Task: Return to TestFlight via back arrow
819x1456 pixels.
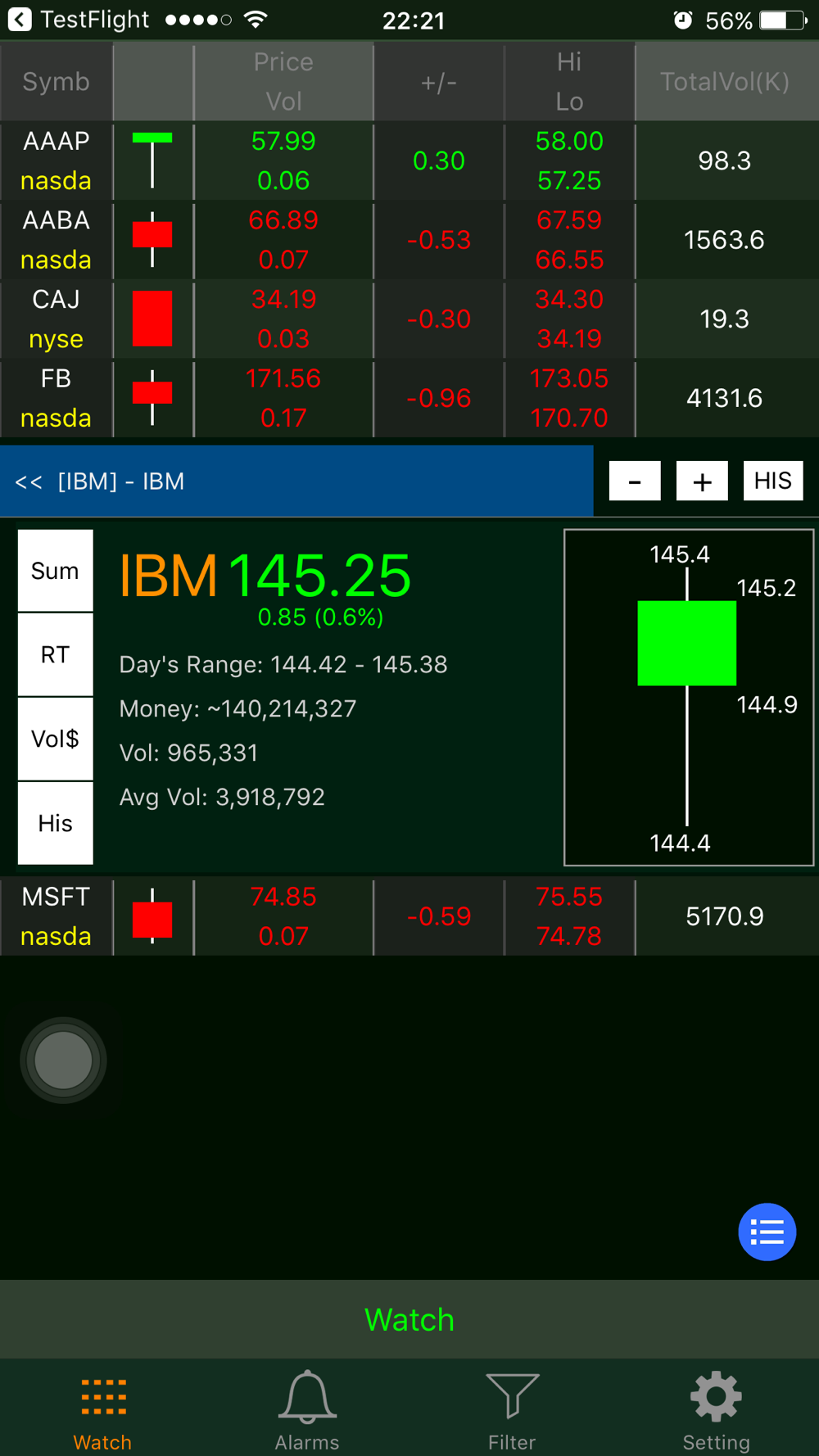Action: point(20,19)
